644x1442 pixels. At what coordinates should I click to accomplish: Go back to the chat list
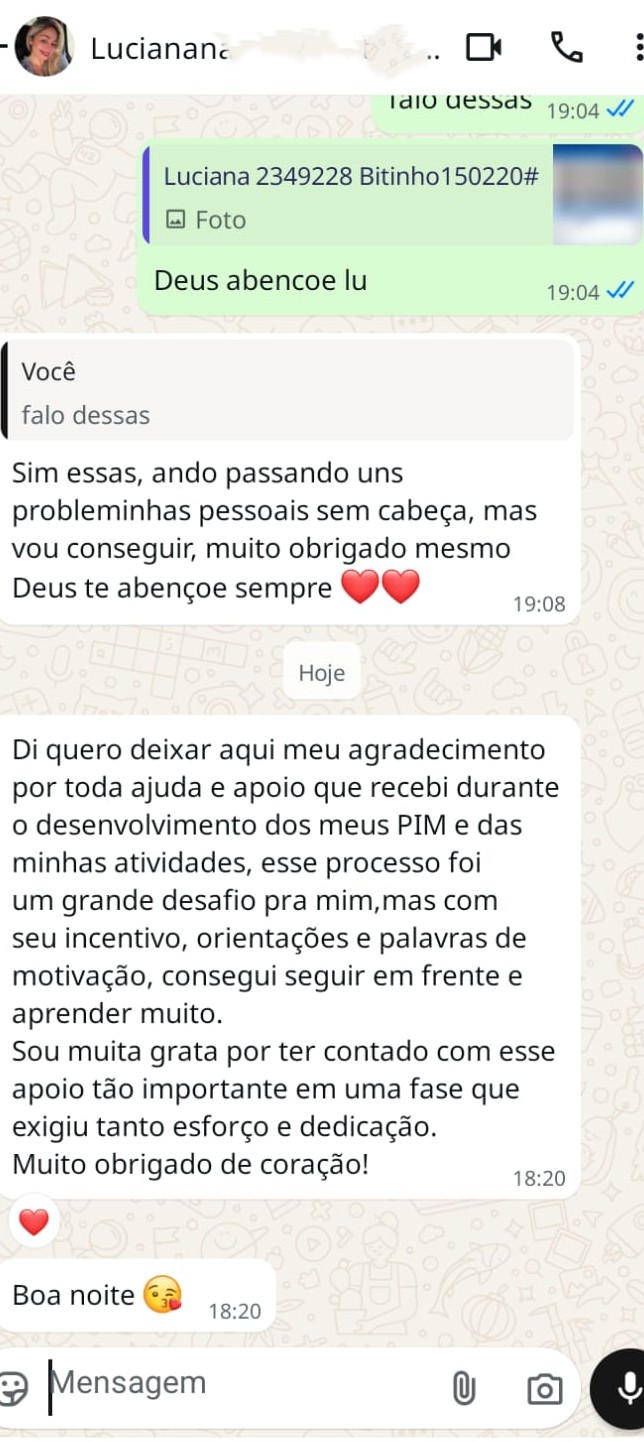[5, 47]
